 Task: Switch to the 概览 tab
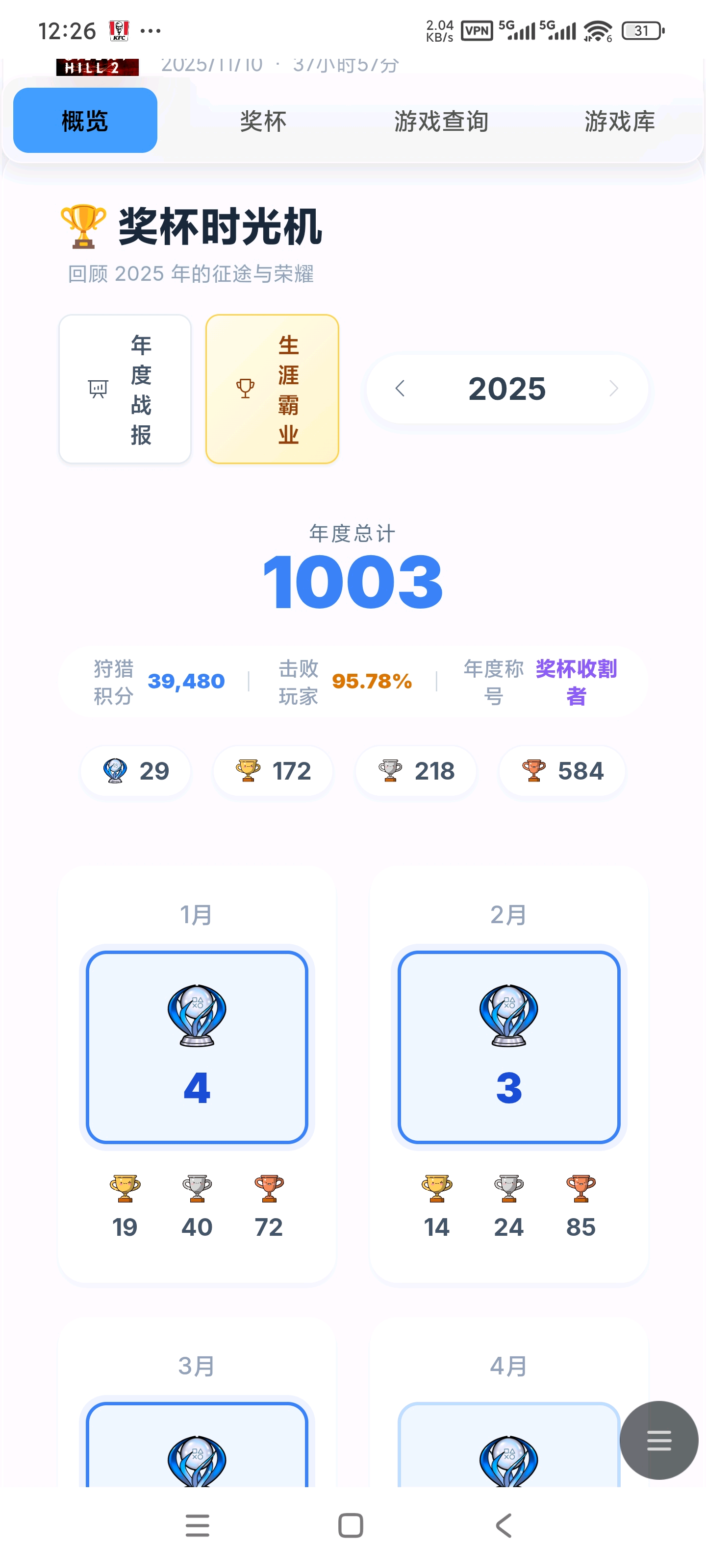[85, 121]
